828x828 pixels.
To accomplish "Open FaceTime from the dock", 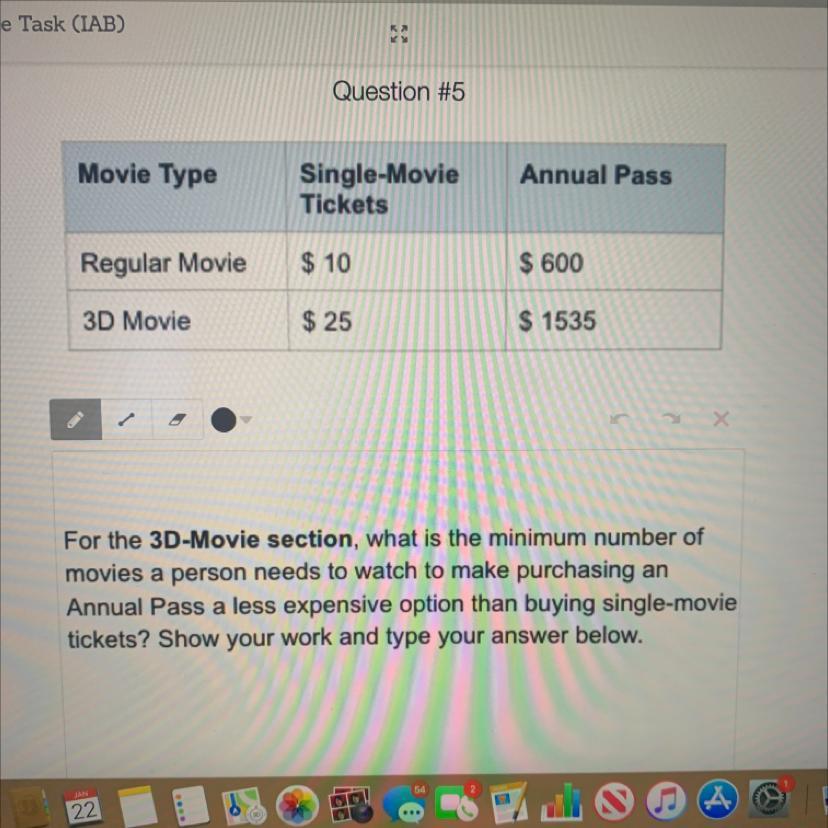I will (x=457, y=805).
